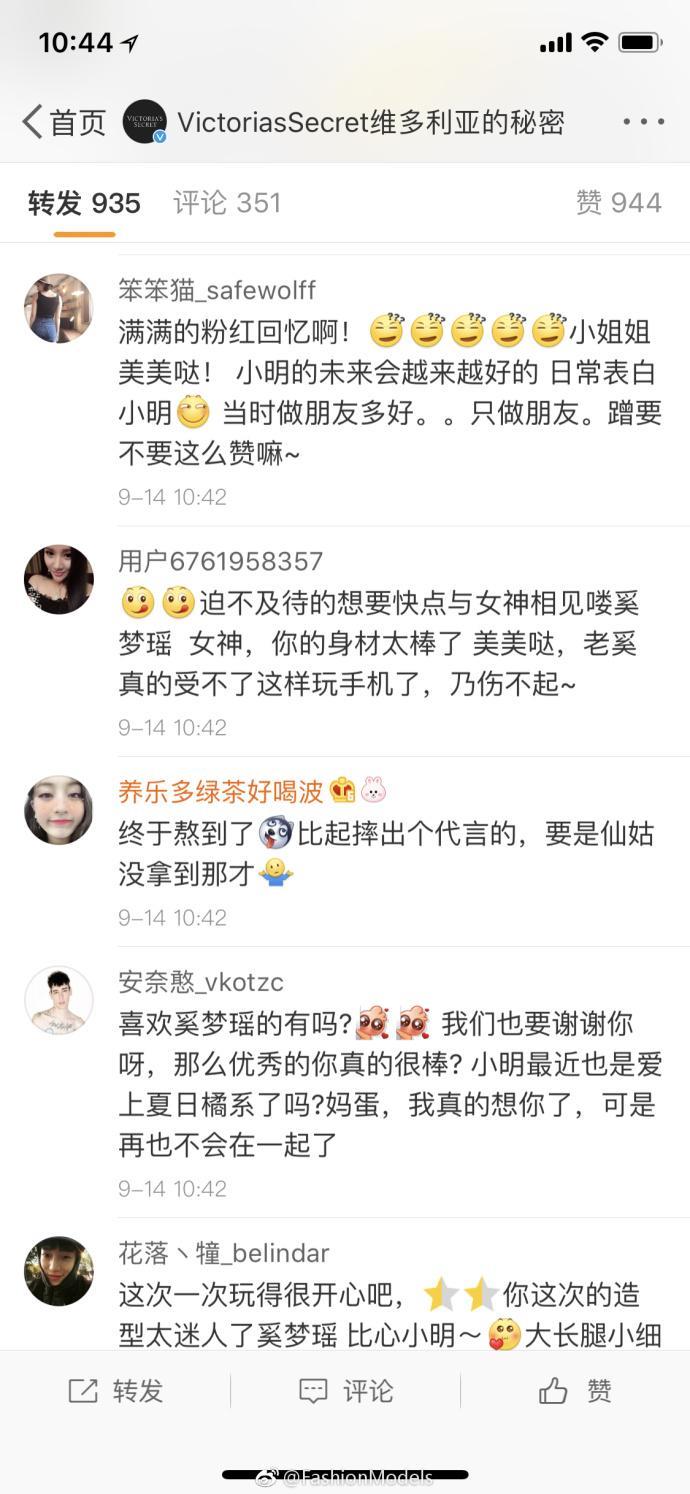
Task: Like this post with 赞
Action: click(575, 1390)
